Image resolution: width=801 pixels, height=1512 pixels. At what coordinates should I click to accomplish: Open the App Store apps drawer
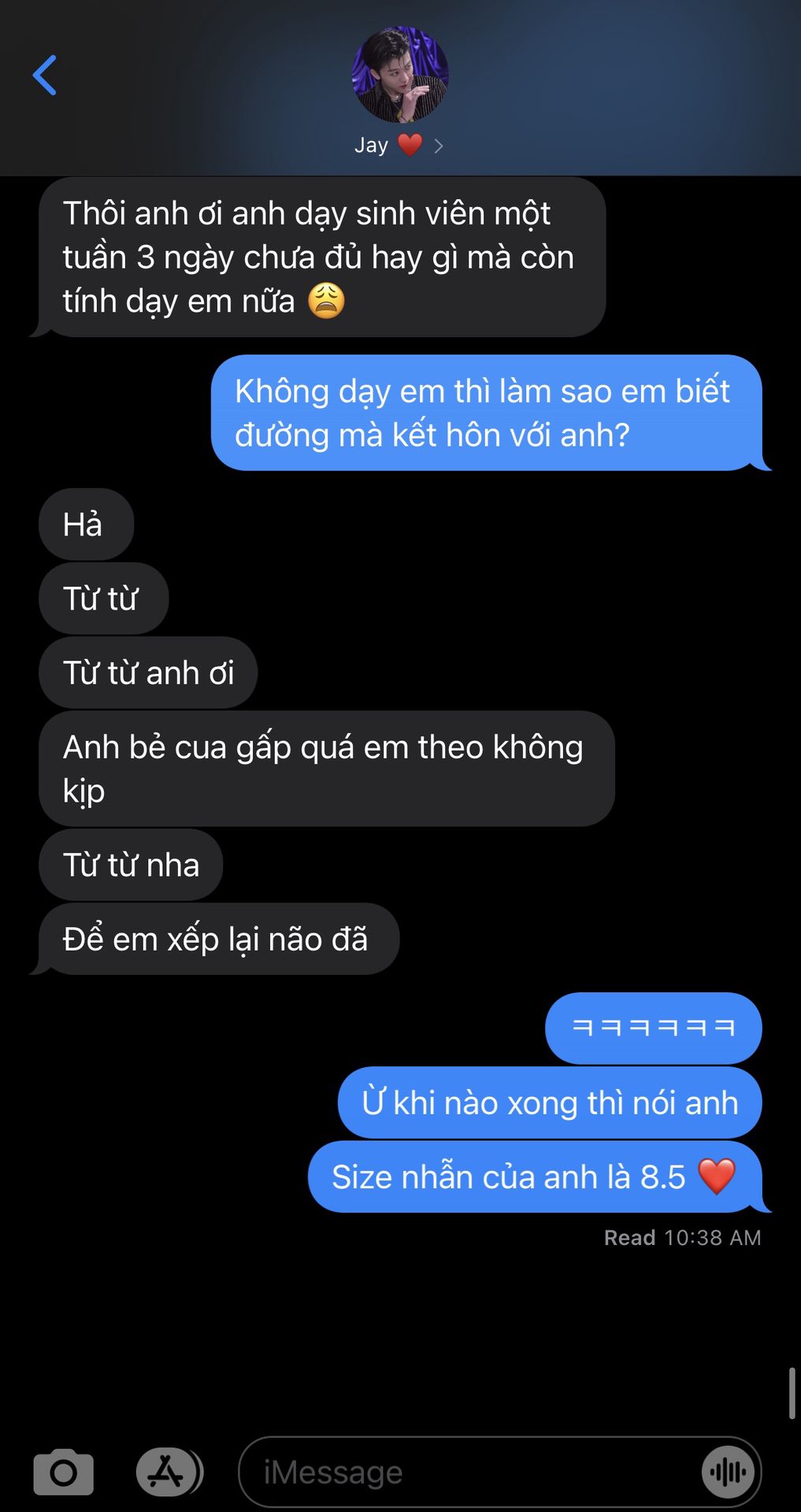167,1472
